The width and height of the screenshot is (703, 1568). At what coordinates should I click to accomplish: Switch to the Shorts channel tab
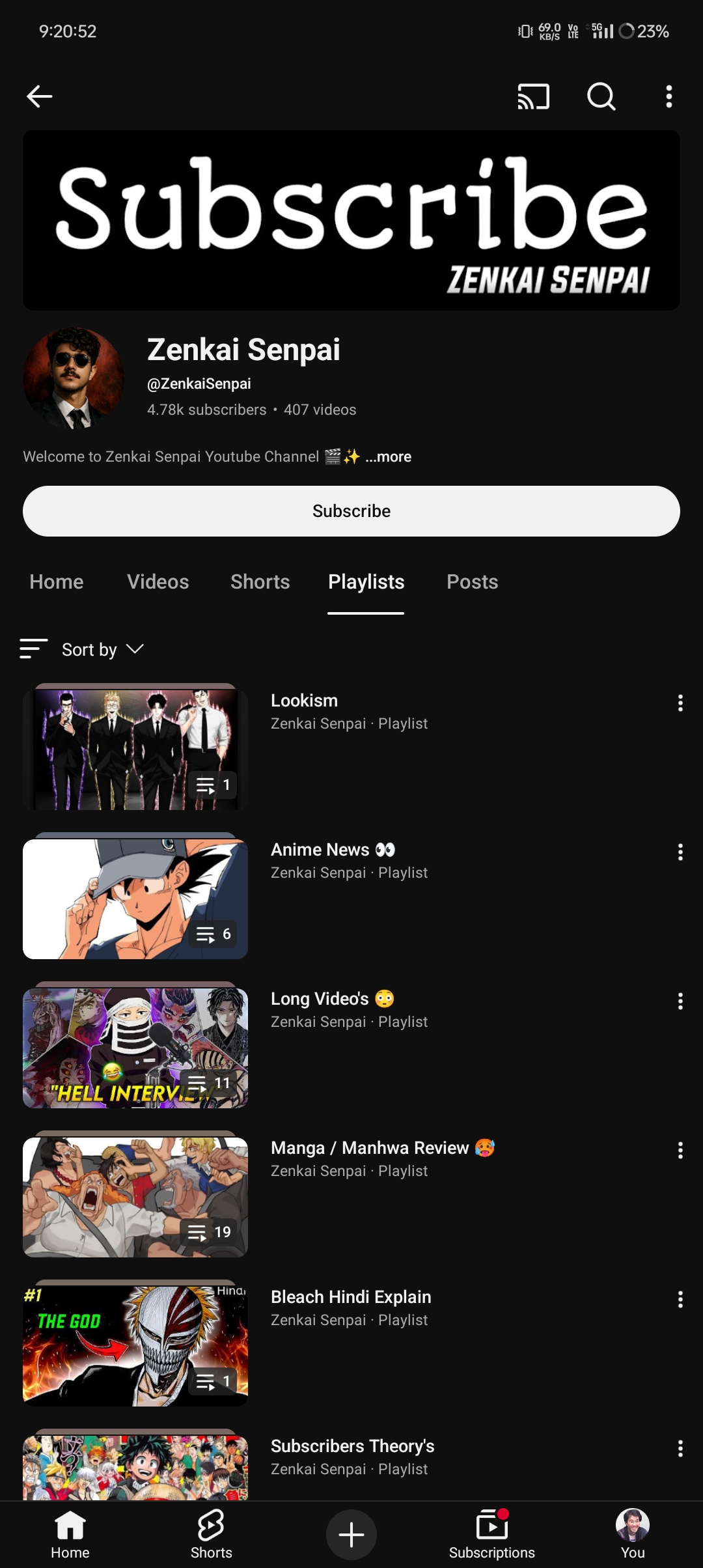coord(260,582)
